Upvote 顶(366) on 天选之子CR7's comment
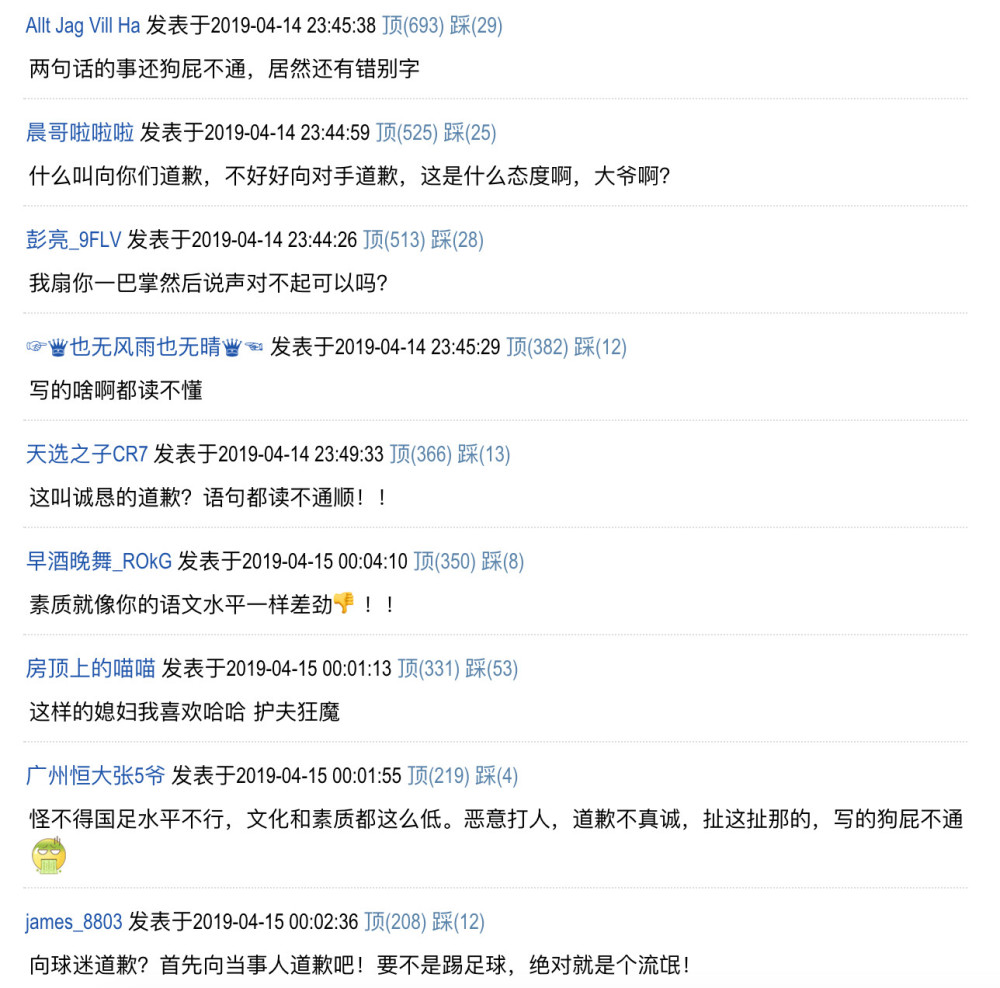1000x988 pixels. point(421,454)
